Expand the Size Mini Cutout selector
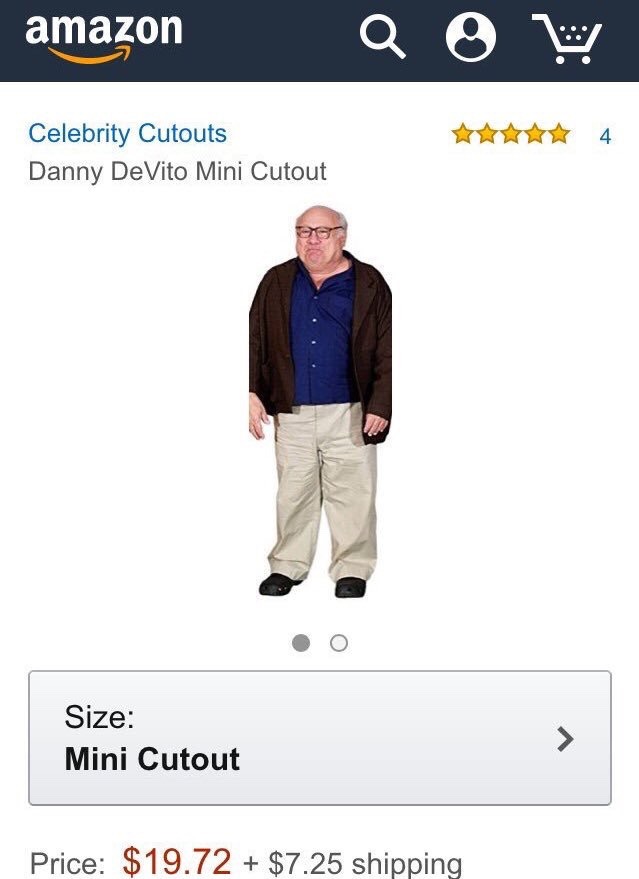The width and height of the screenshot is (639, 879). [320, 738]
